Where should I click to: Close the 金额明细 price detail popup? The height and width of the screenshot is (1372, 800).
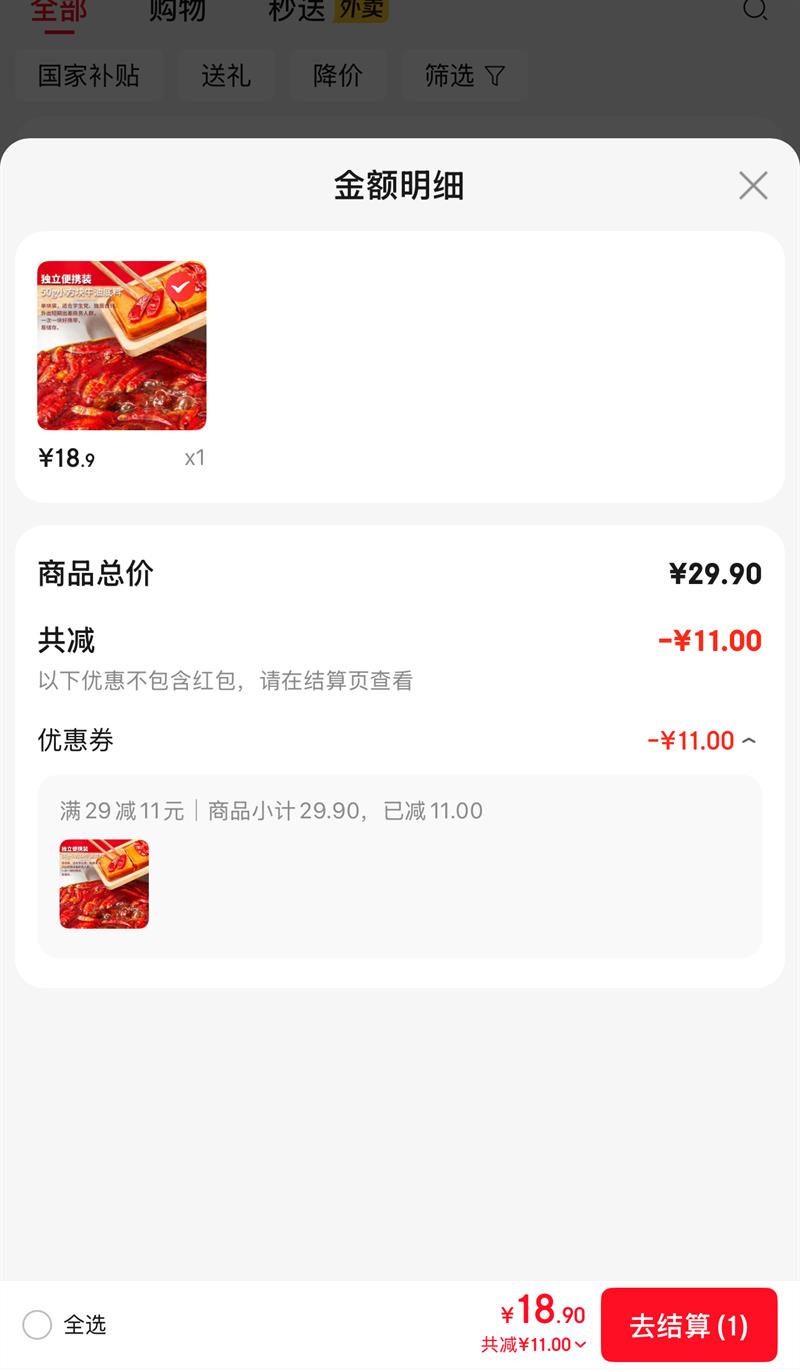coord(752,186)
